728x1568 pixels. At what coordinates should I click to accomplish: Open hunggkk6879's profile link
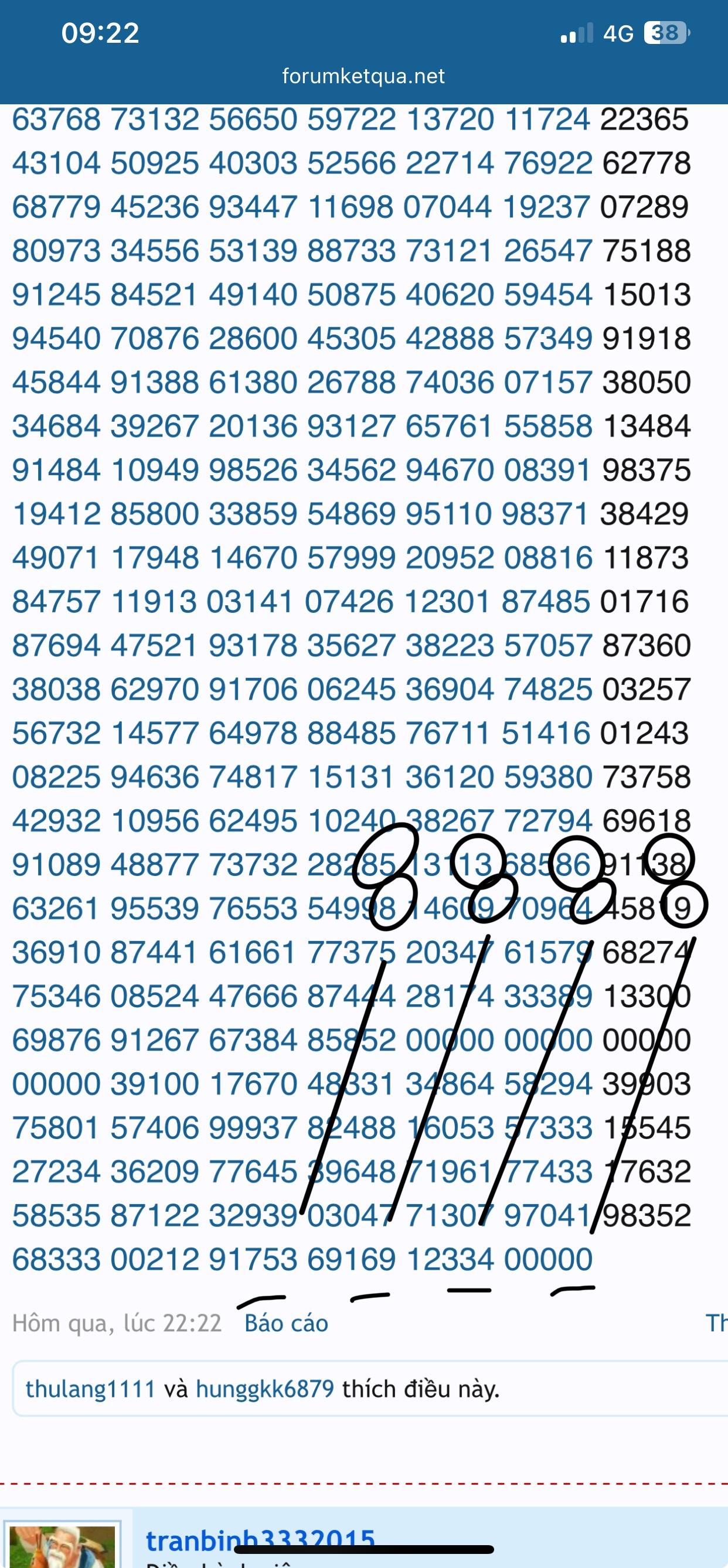[x=265, y=1389]
